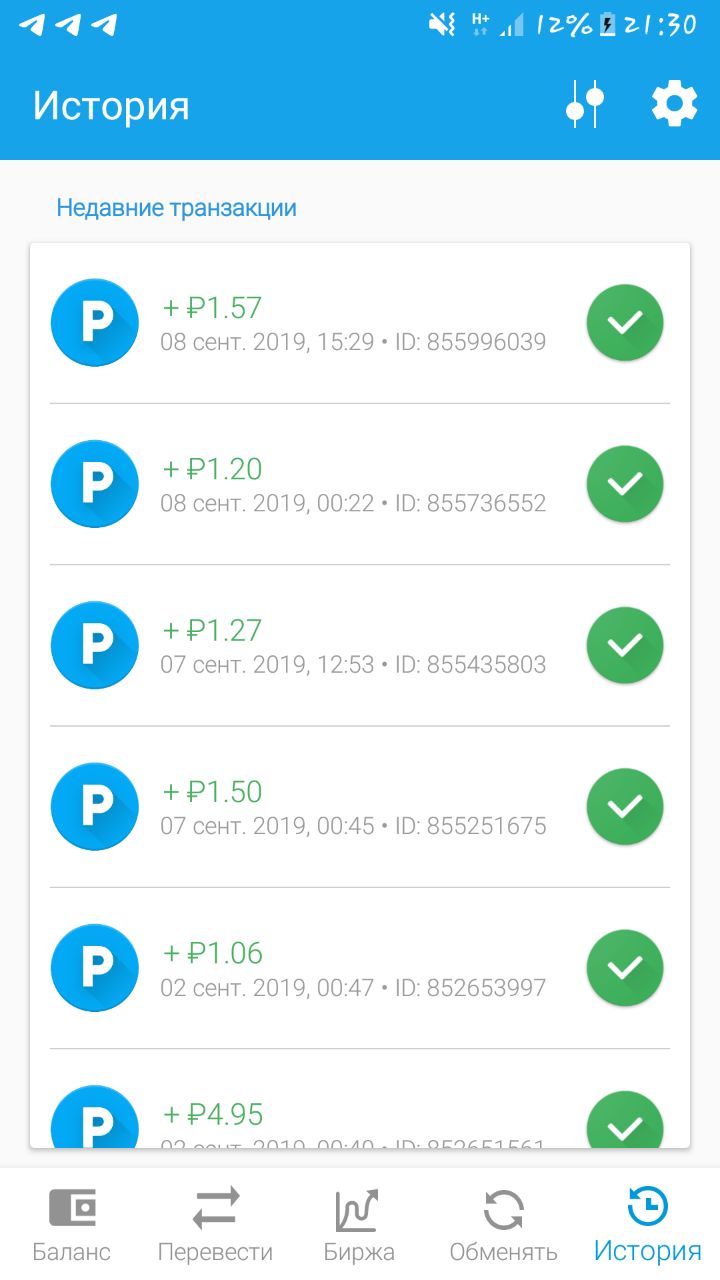720x1280 pixels.
Task: View transaction ID 855435803
Action: pos(360,645)
